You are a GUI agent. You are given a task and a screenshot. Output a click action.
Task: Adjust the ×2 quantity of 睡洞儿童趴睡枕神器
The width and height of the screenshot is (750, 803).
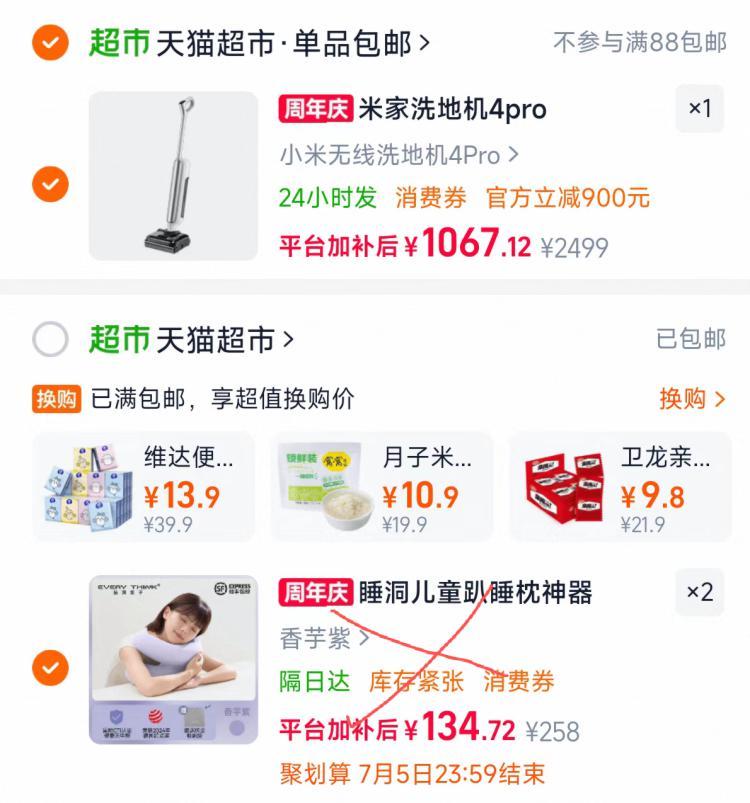(700, 592)
